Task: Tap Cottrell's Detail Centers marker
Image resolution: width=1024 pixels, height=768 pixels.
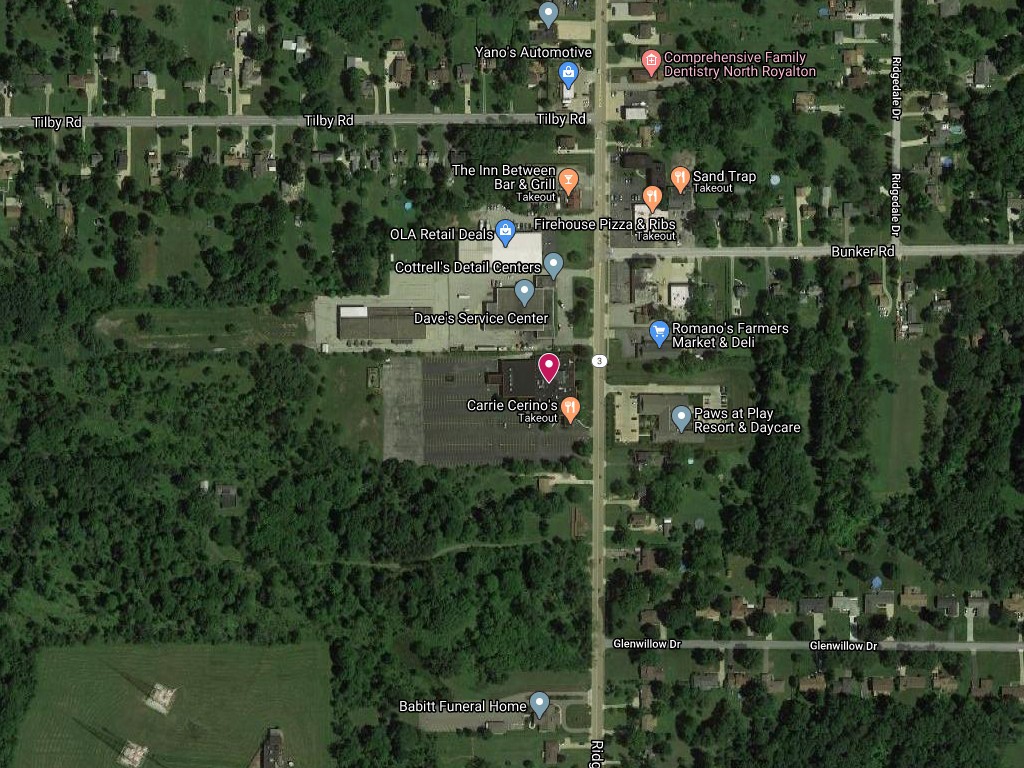Action: pyautogui.click(x=553, y=266)
